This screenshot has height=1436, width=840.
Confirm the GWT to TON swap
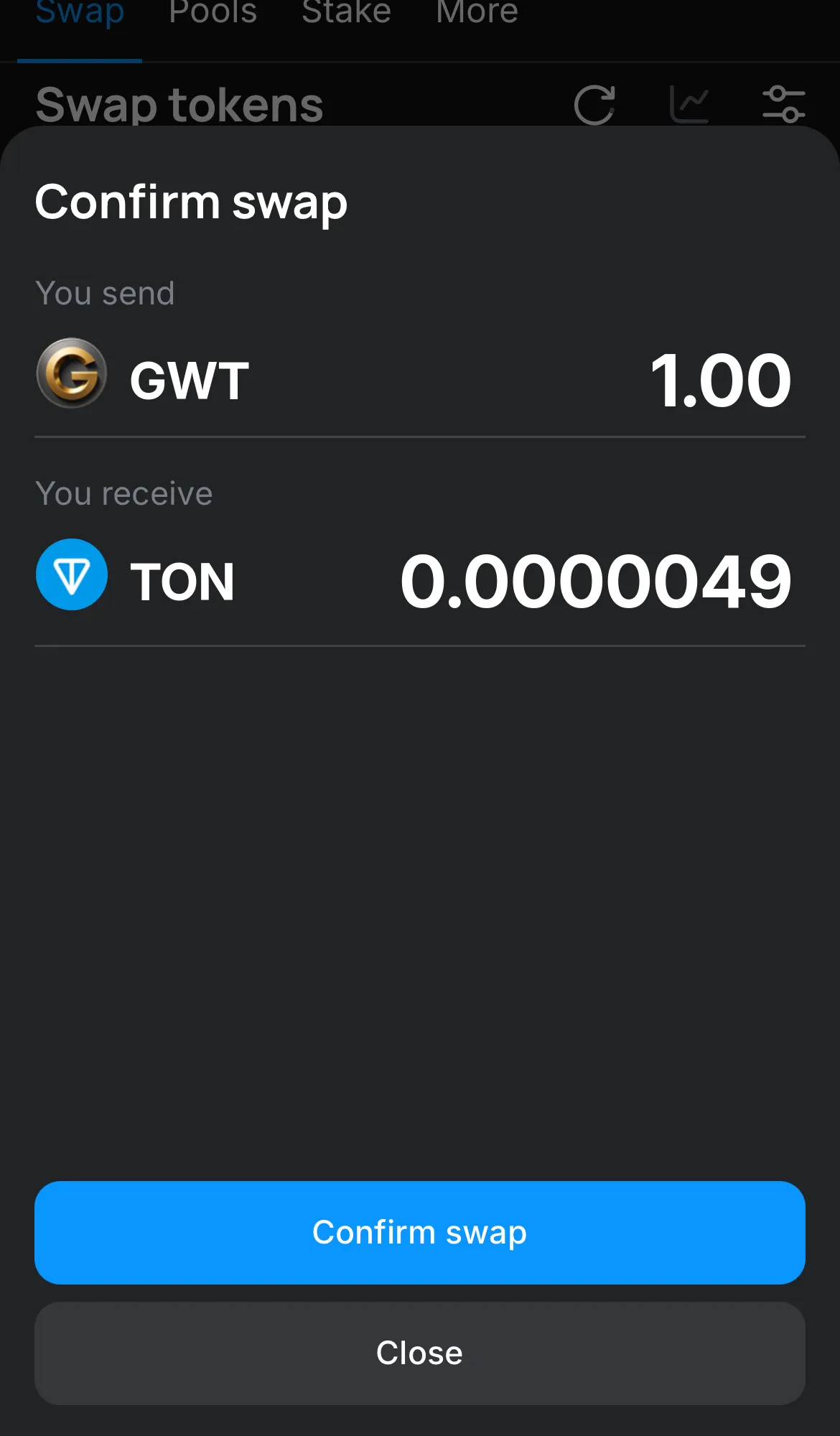(419, 1232)
